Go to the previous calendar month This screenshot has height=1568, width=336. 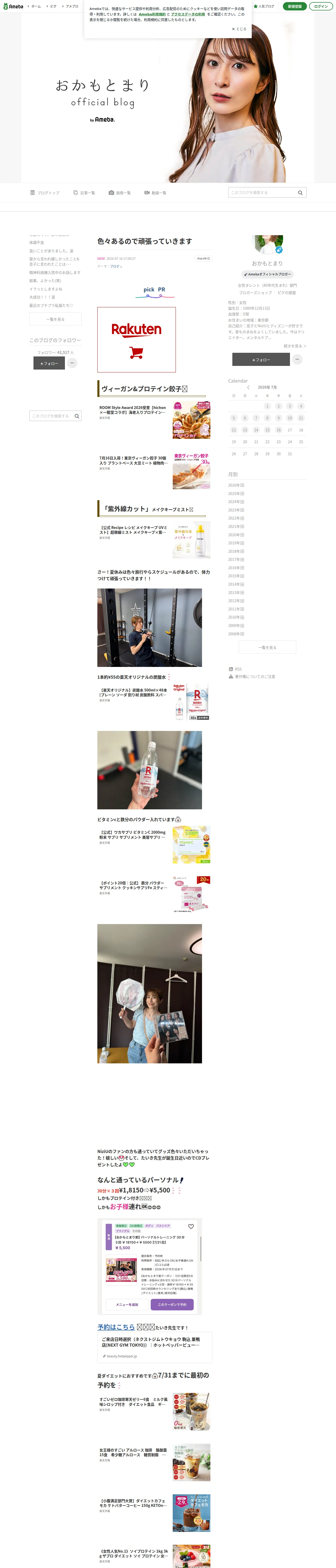coord(248,387)
